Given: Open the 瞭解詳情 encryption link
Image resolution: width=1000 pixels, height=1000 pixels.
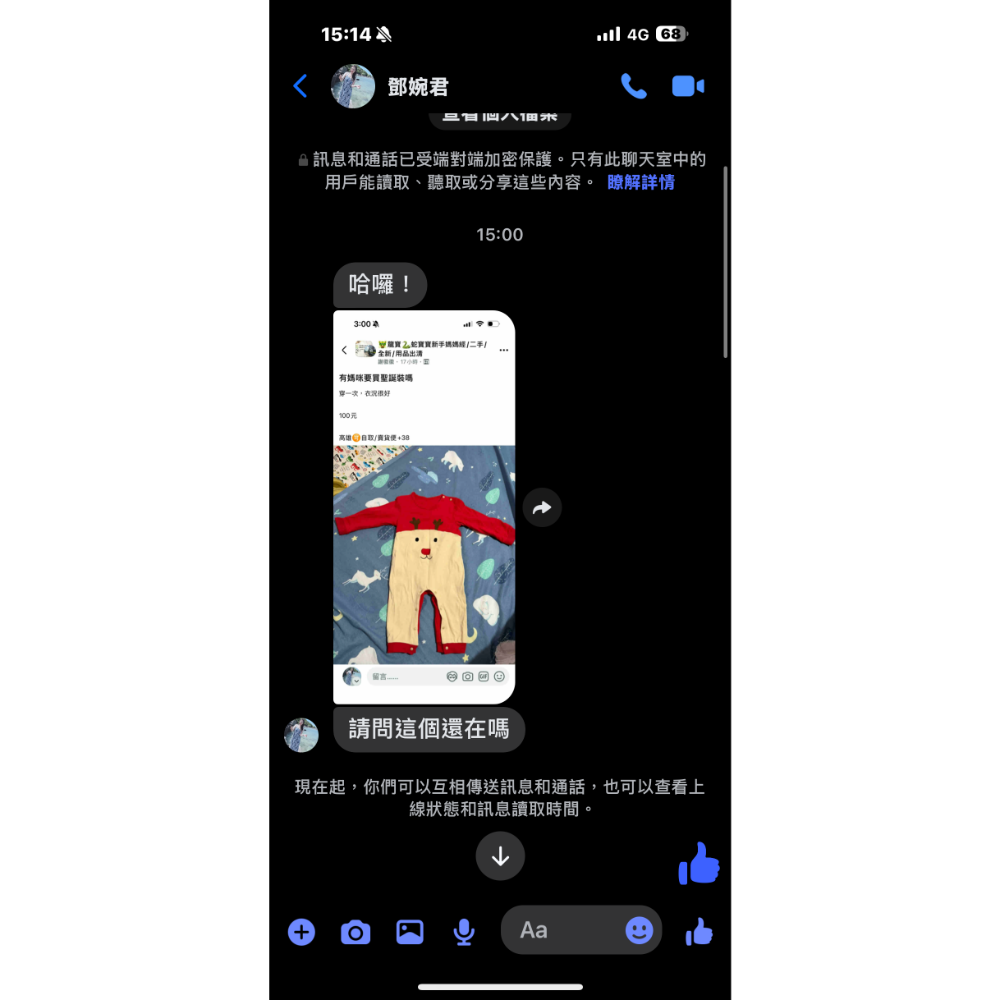Looking at the screenshot, I should click(x=641, y=182).
